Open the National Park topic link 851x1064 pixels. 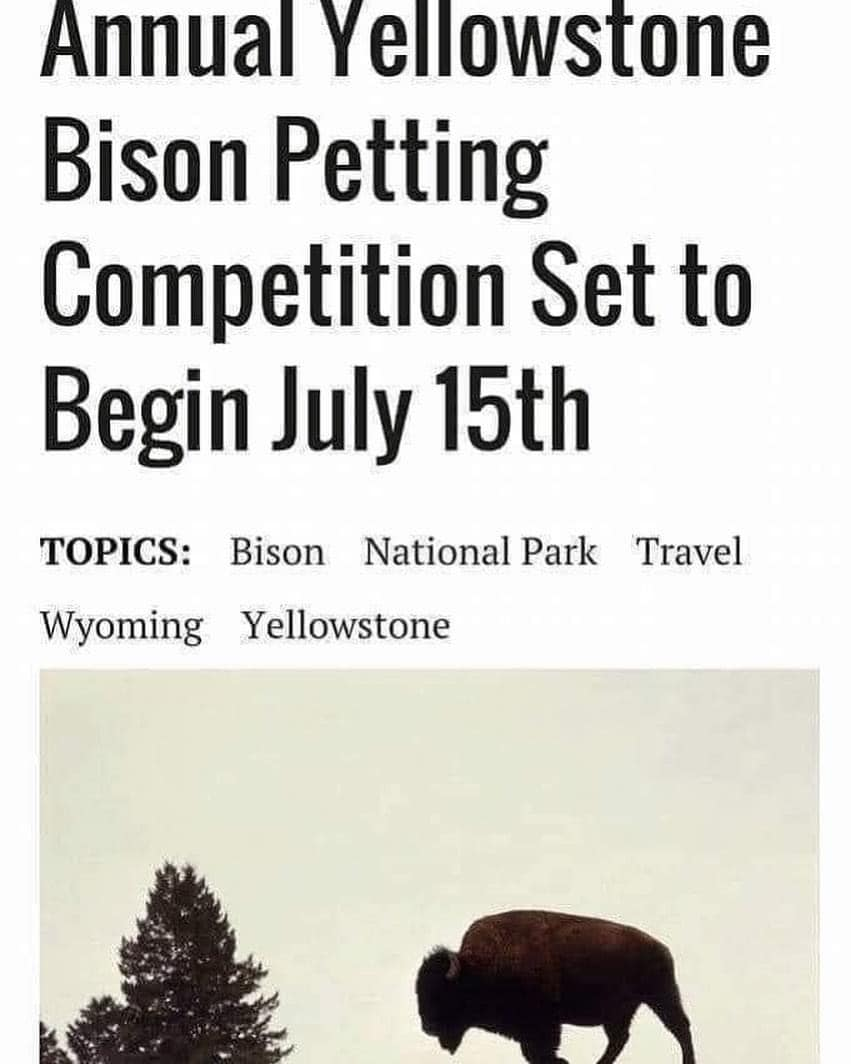[480, 552]
